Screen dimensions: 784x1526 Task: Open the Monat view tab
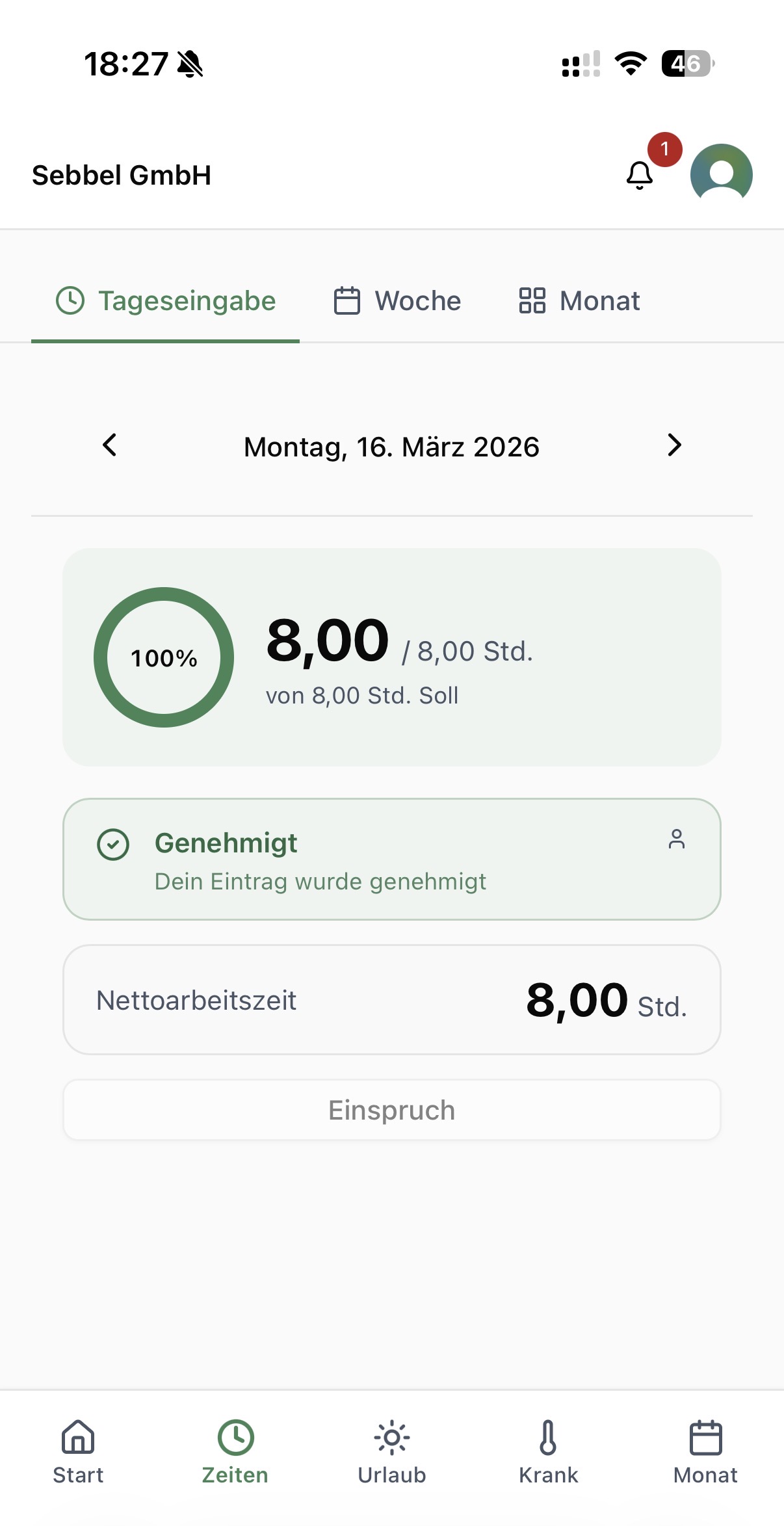click(x=579, y=300)
